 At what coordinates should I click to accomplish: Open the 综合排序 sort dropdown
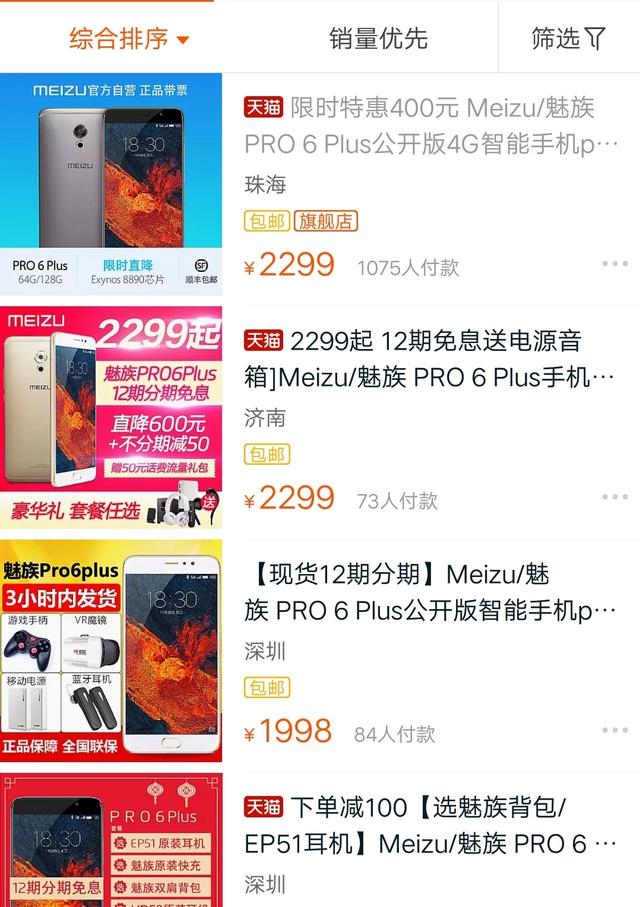128,39
